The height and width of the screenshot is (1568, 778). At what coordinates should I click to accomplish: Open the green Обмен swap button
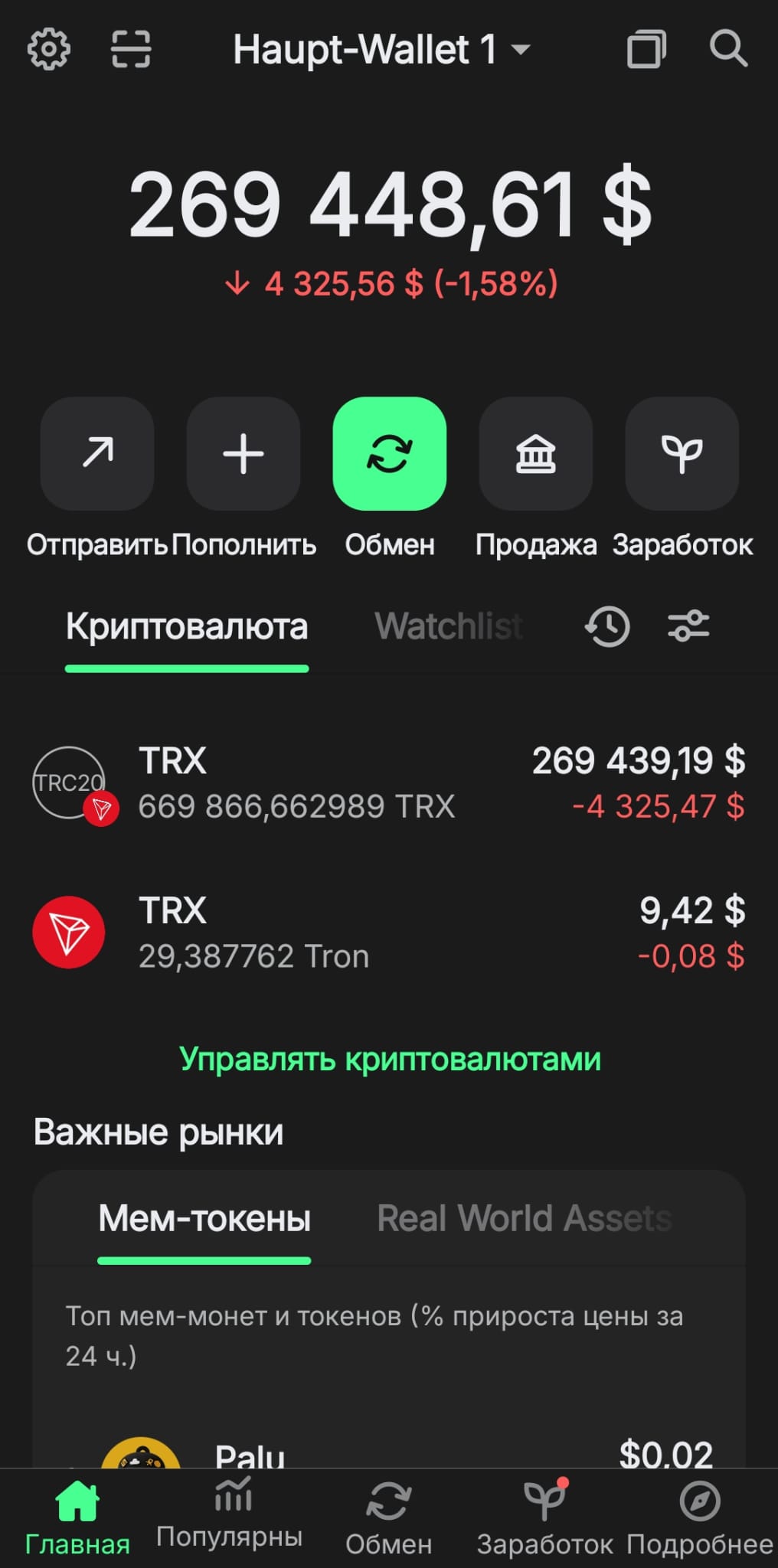(389, 453)
